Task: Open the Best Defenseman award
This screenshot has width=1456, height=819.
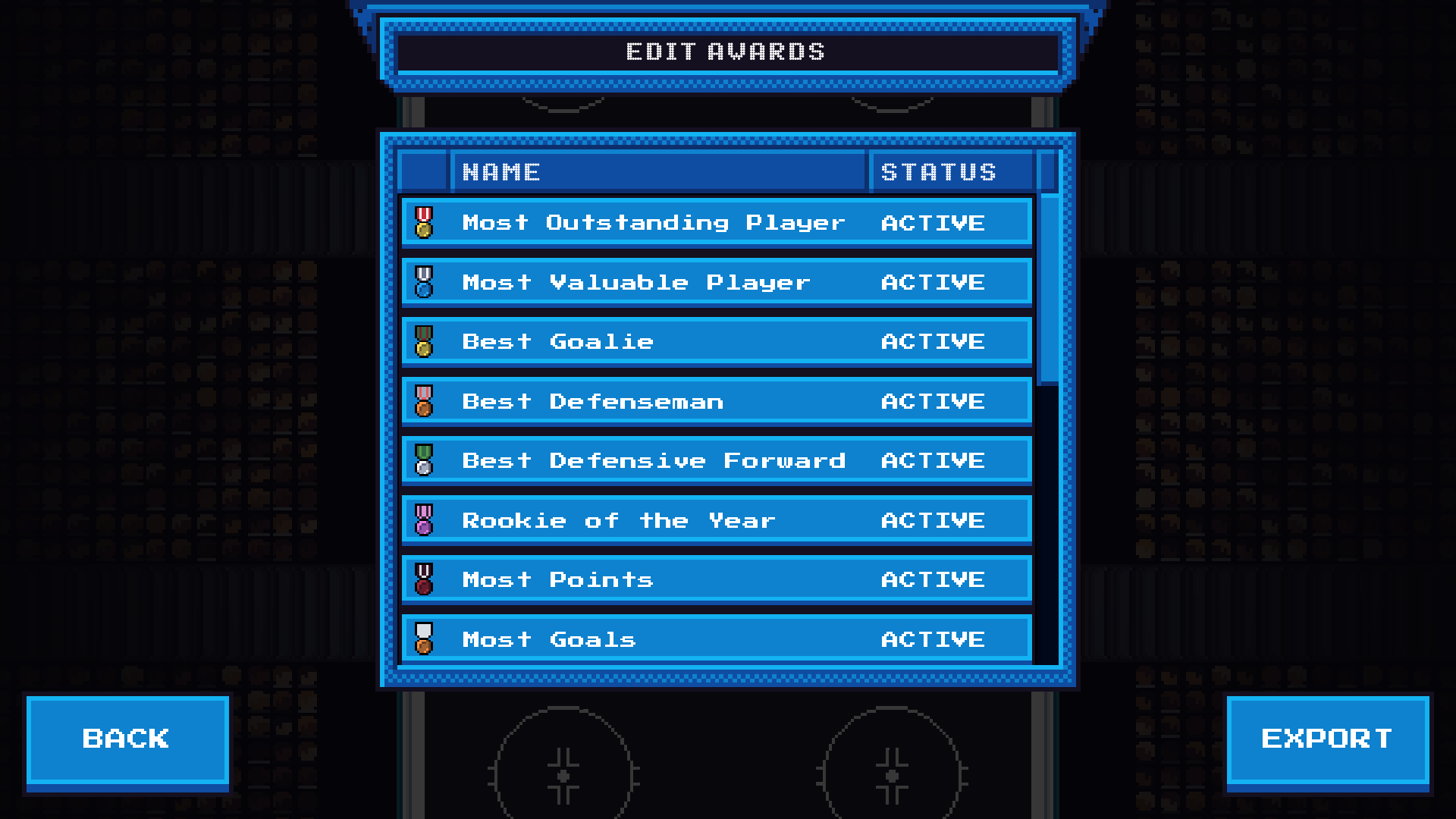Action: (716, 401)
